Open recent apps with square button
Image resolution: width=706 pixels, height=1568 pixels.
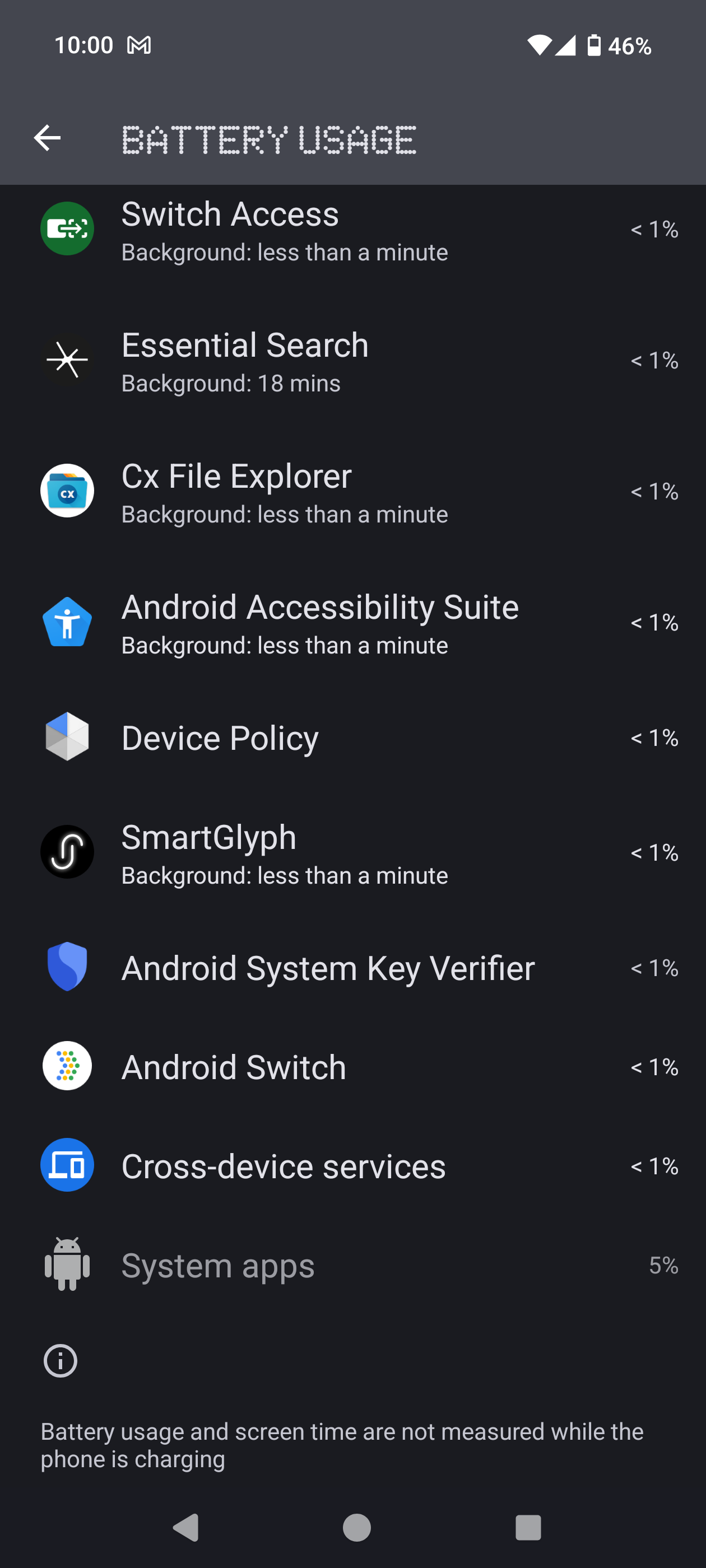pos(528,1527)
